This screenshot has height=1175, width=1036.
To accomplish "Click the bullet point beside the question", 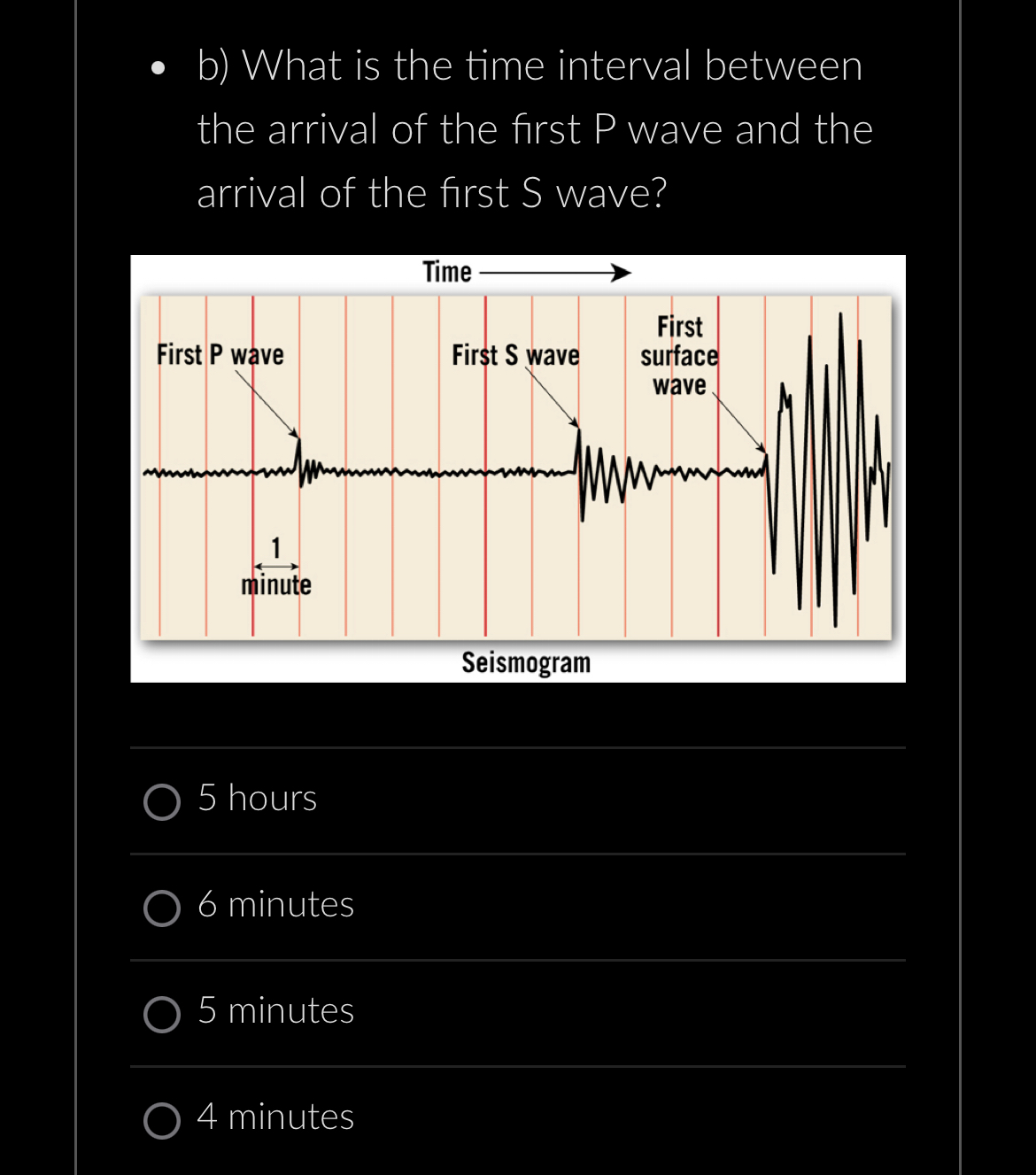I will 158,66.
